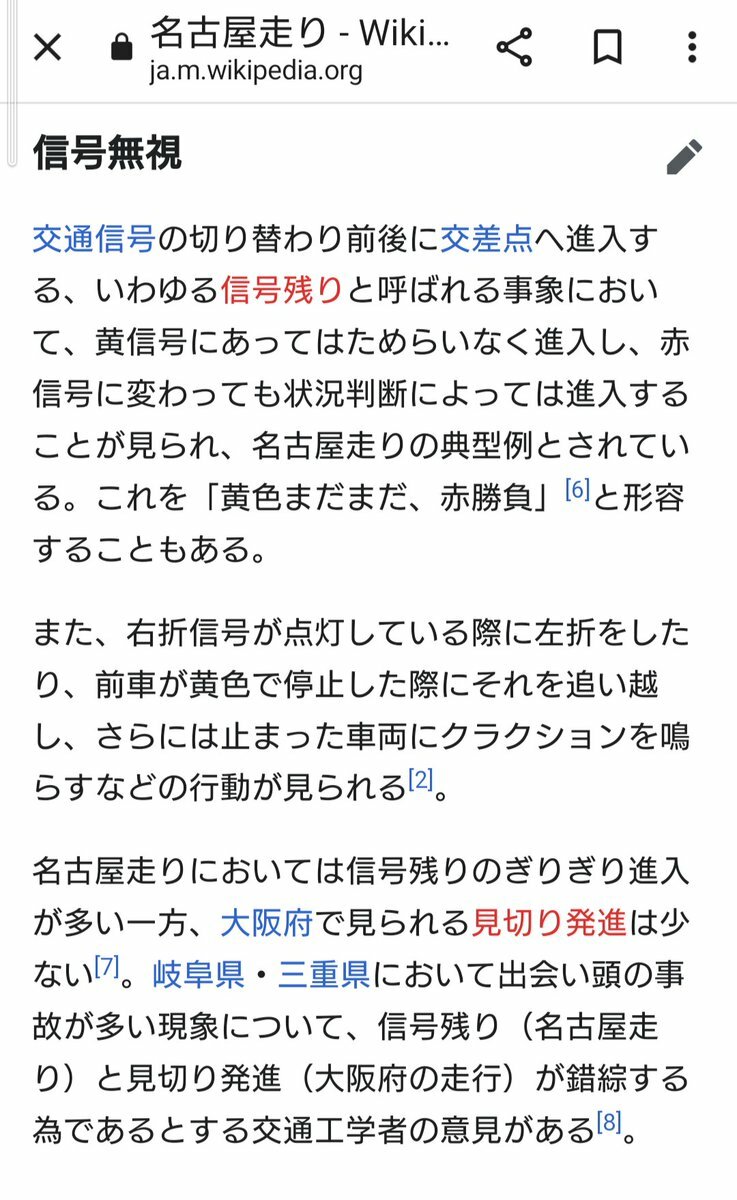Viewport: 737px width, 1200px height.
Task: View reference [2]
Action: point(420,780)
